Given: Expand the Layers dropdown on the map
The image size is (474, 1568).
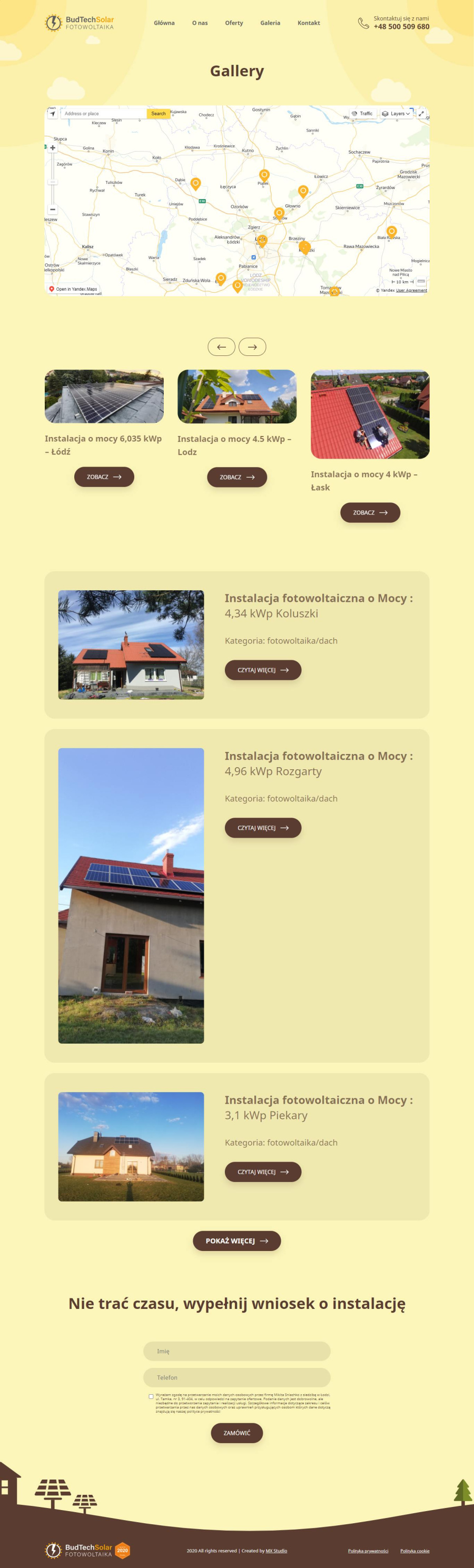Looking at the screenshot, I should (396, 114).
